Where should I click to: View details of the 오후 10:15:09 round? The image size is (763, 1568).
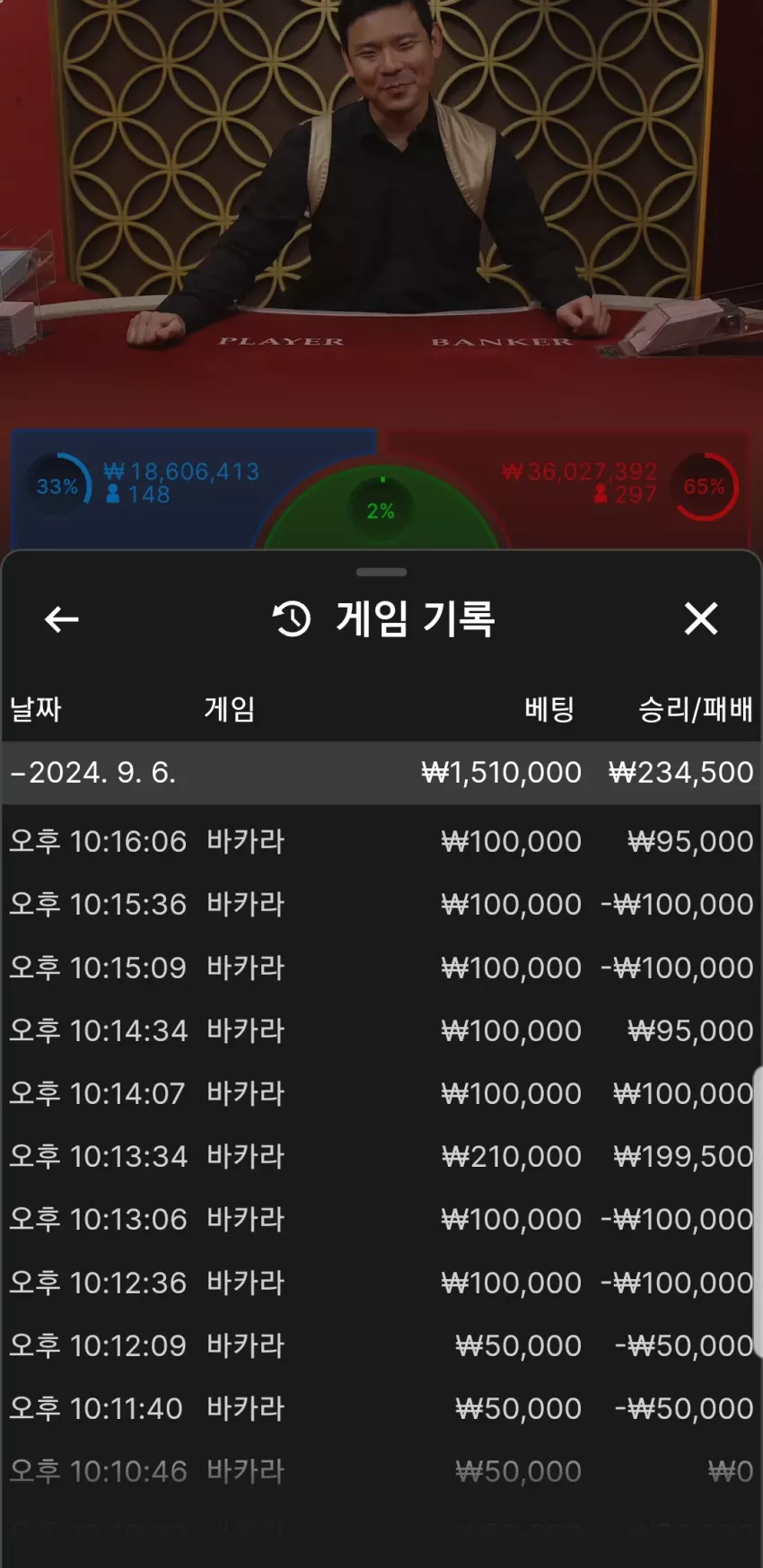point(381,968)
